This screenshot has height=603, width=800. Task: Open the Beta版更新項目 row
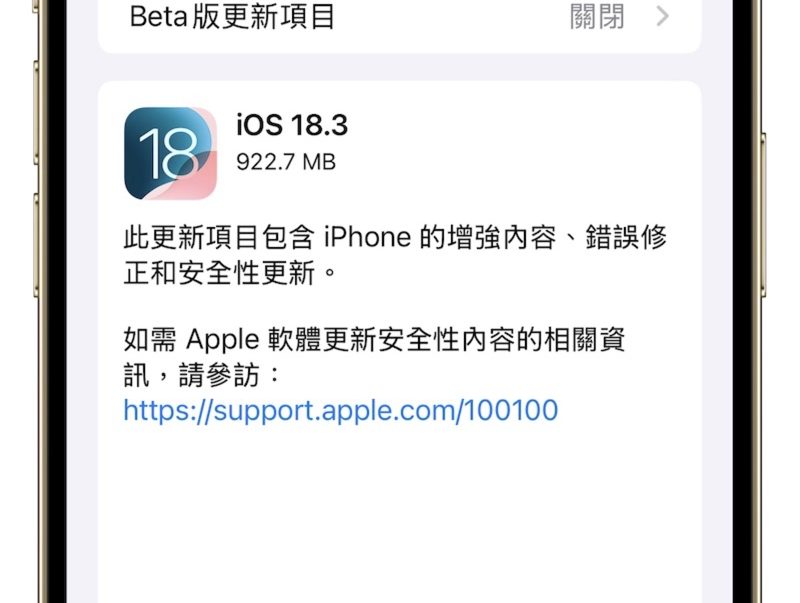400,18
